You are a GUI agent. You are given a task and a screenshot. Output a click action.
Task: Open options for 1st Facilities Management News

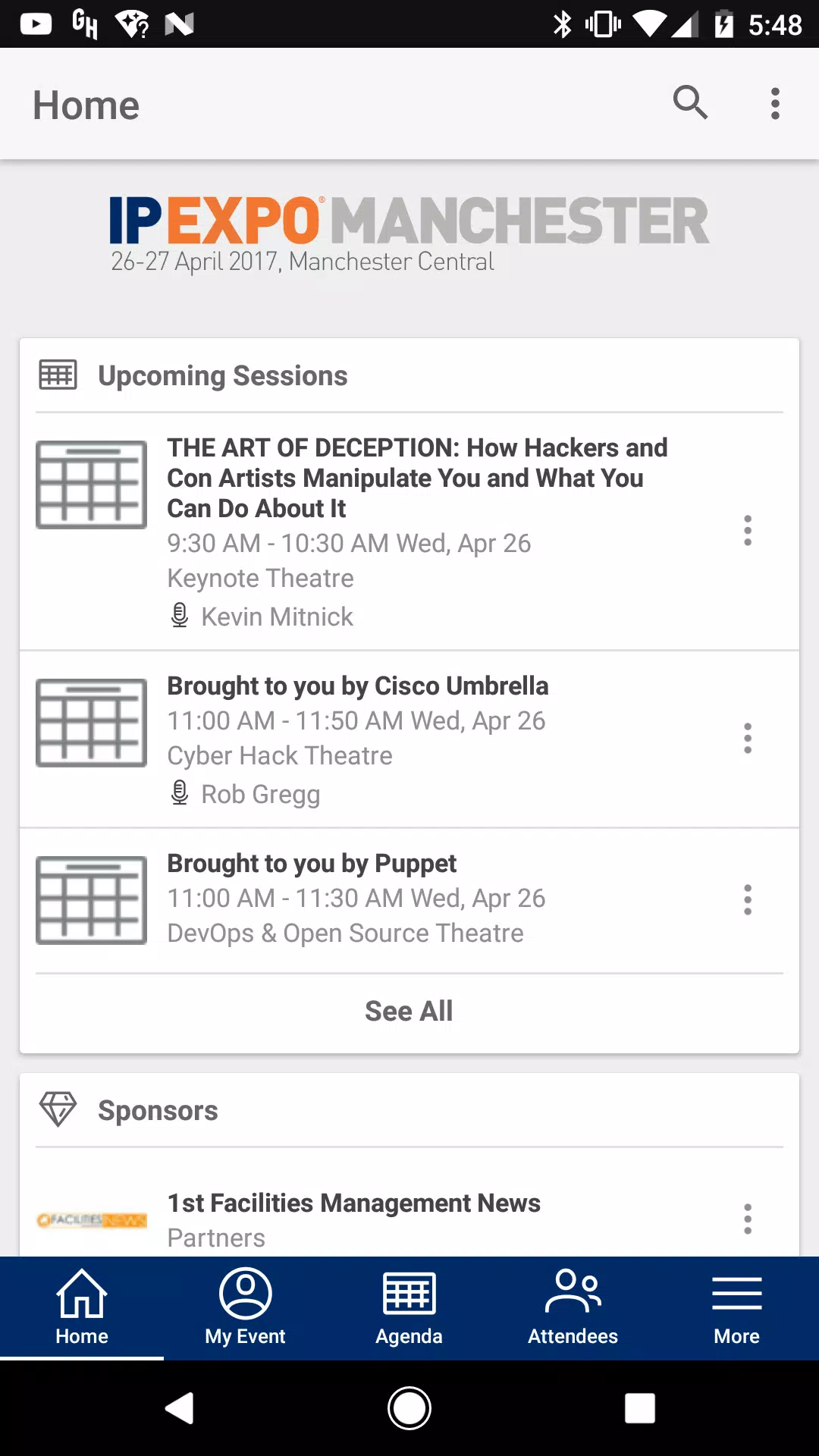click(748, 1219)
